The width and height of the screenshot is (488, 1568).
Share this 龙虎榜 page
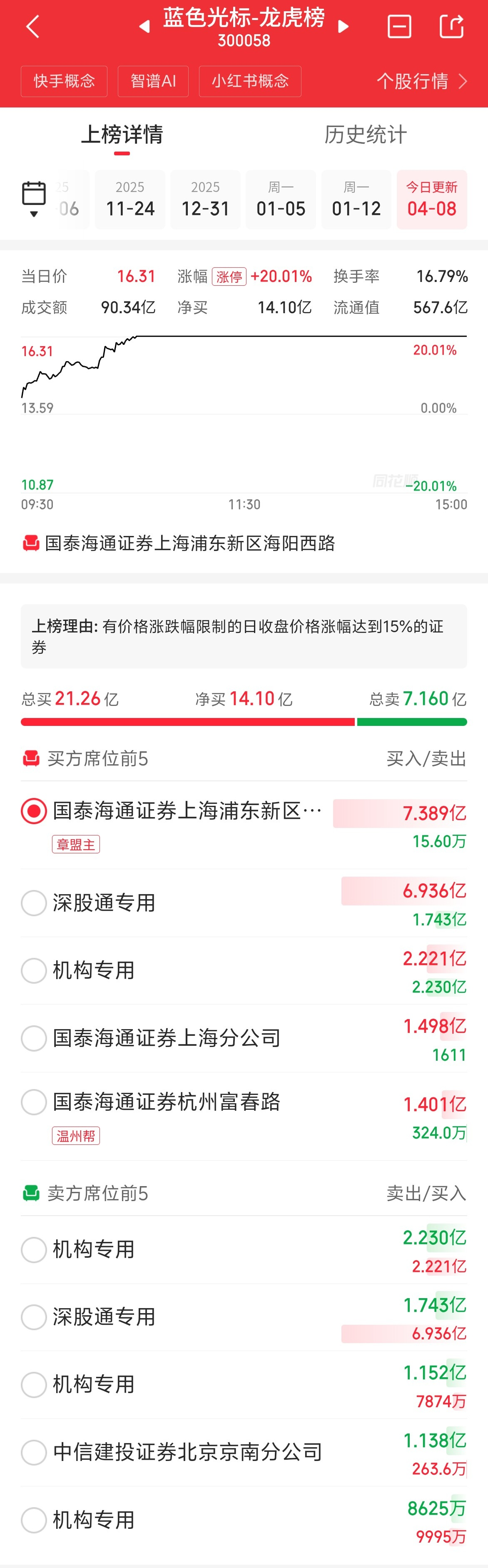[451, 27]
